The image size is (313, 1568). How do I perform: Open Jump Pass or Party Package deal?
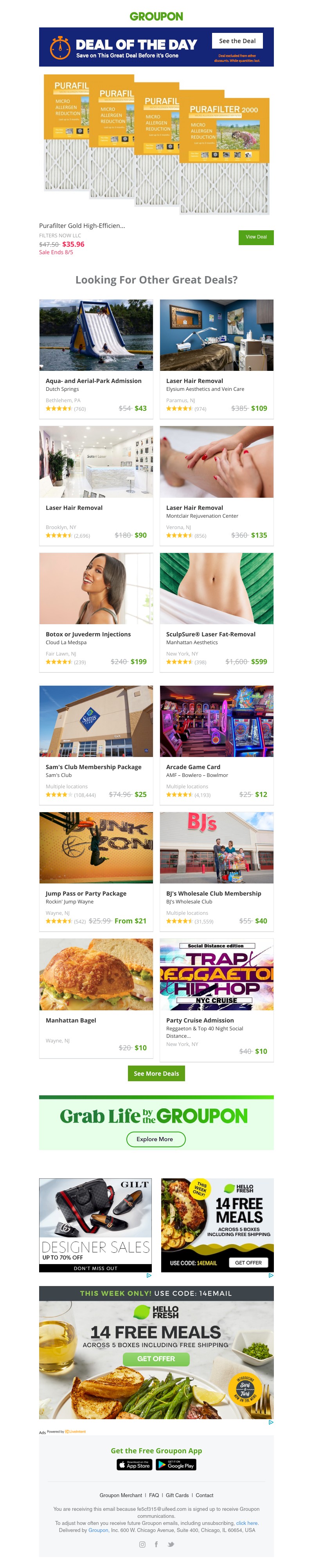coord(86,894)
